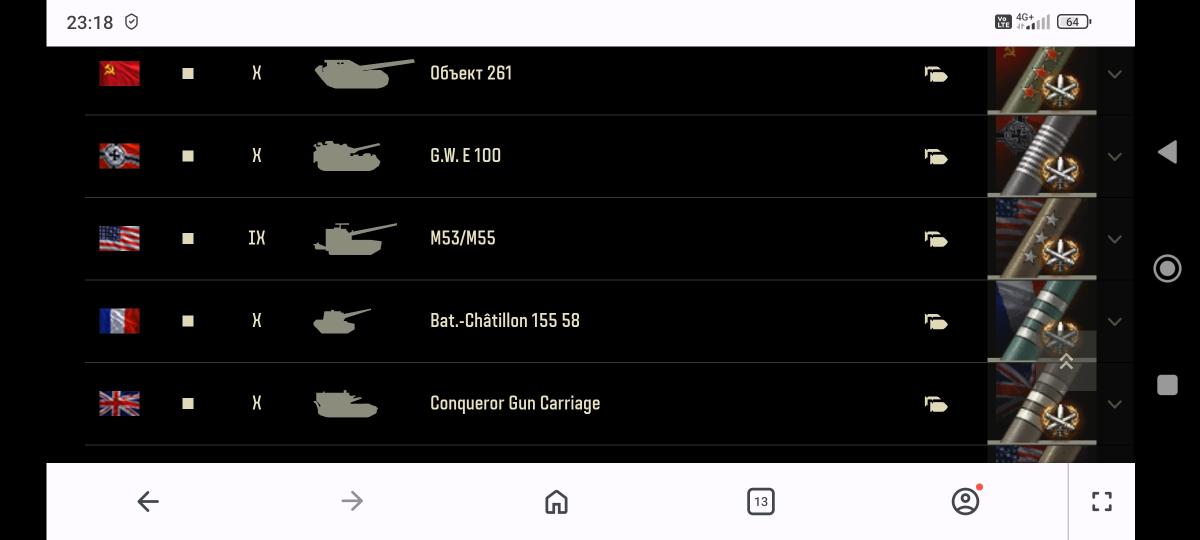Open the Bat.-Châtillon 155 58 tank row
This screenshot has width=1200, height=540.
505,321
